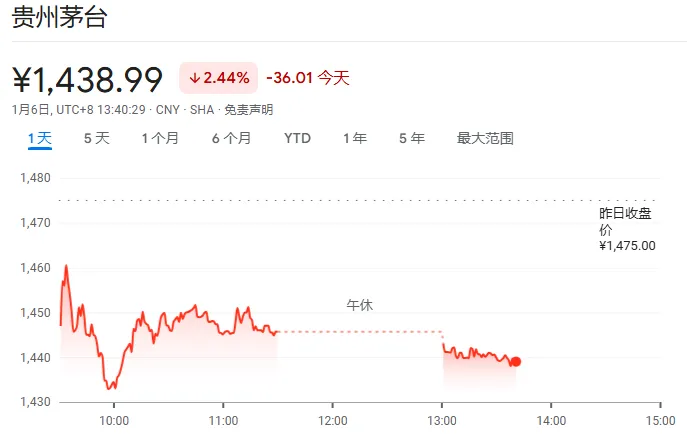The height and width of the screenshot is (444, 687).
Task: Open the 免责声明 link
Action: (248, 110)
